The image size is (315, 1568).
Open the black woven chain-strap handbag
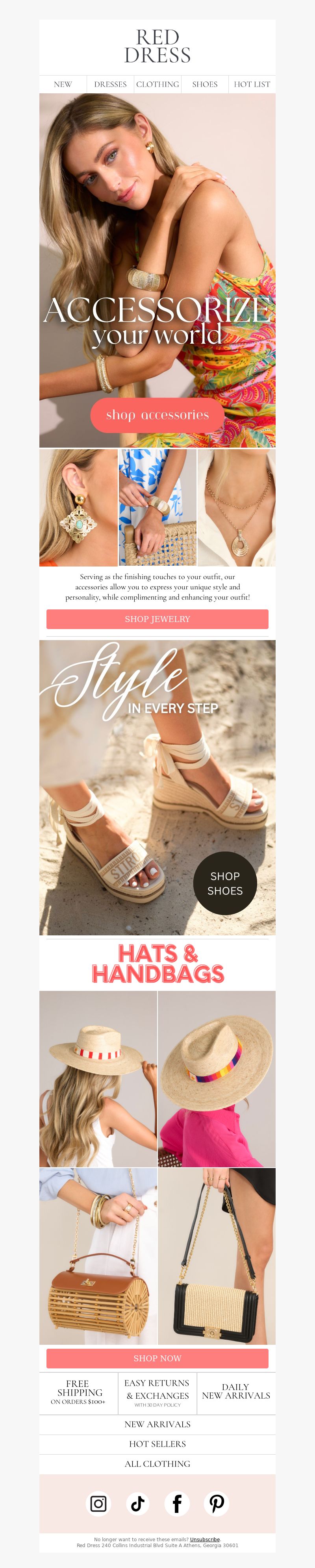click(x=216, y=1256)
